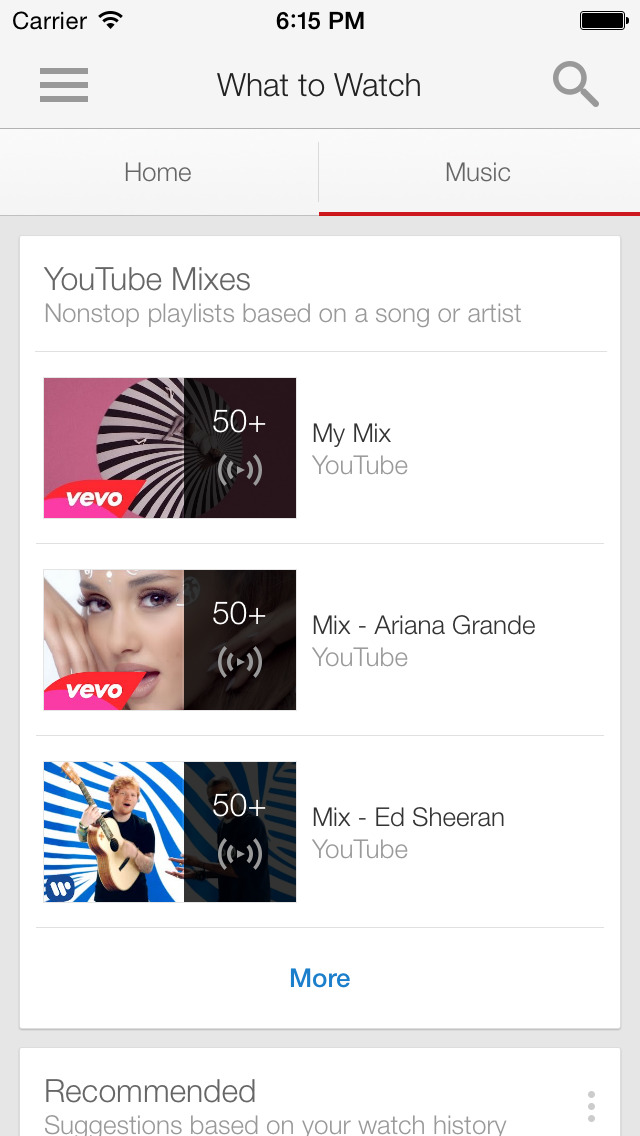The image size is (640, 1136).
Task: Open Recommended section overflow menu
Action: [x=591, y=1106]
